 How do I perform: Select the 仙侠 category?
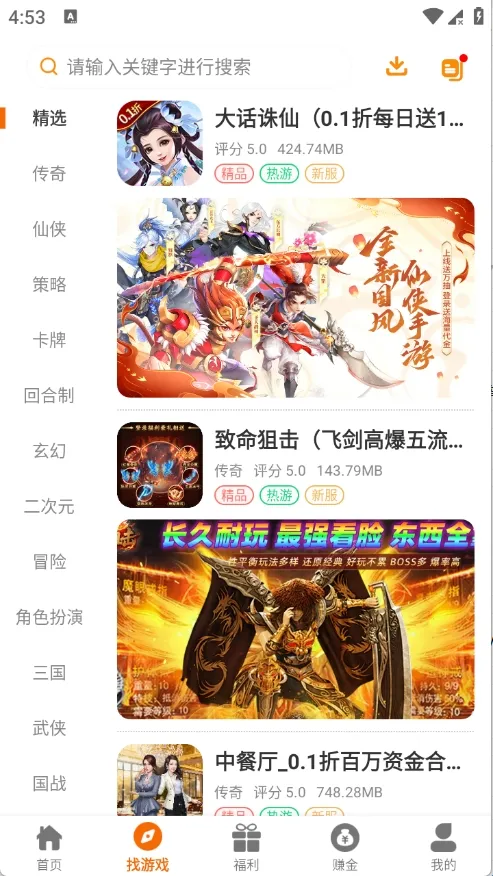(49, 228)
